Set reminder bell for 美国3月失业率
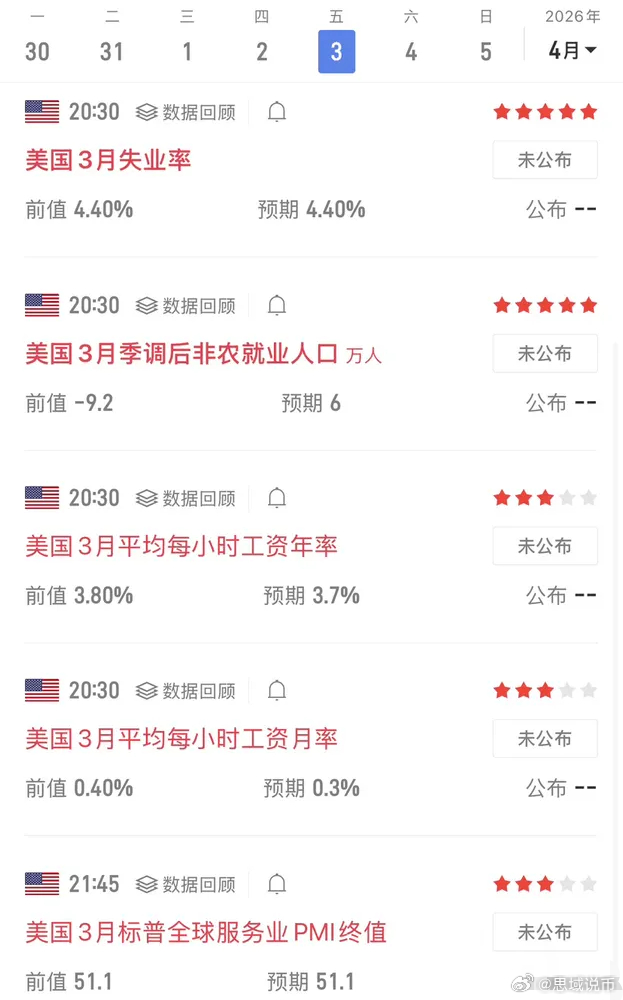 pos(277,112)
